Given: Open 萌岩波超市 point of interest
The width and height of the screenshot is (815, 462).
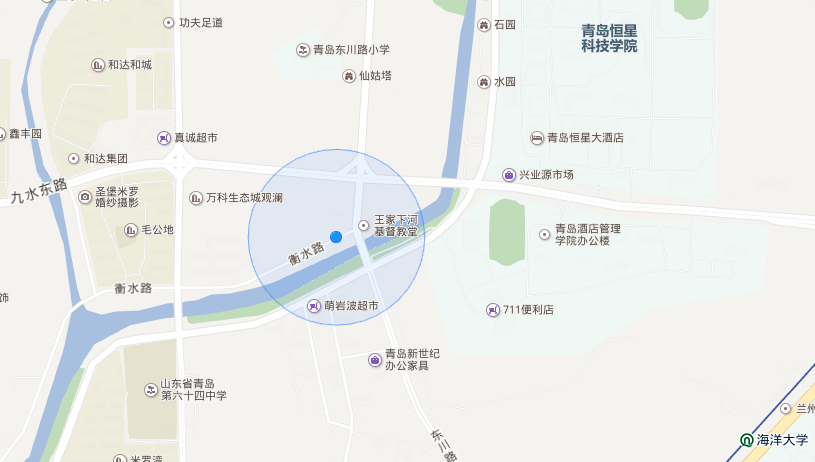Looking at the screenshot, I should point(314,306).
